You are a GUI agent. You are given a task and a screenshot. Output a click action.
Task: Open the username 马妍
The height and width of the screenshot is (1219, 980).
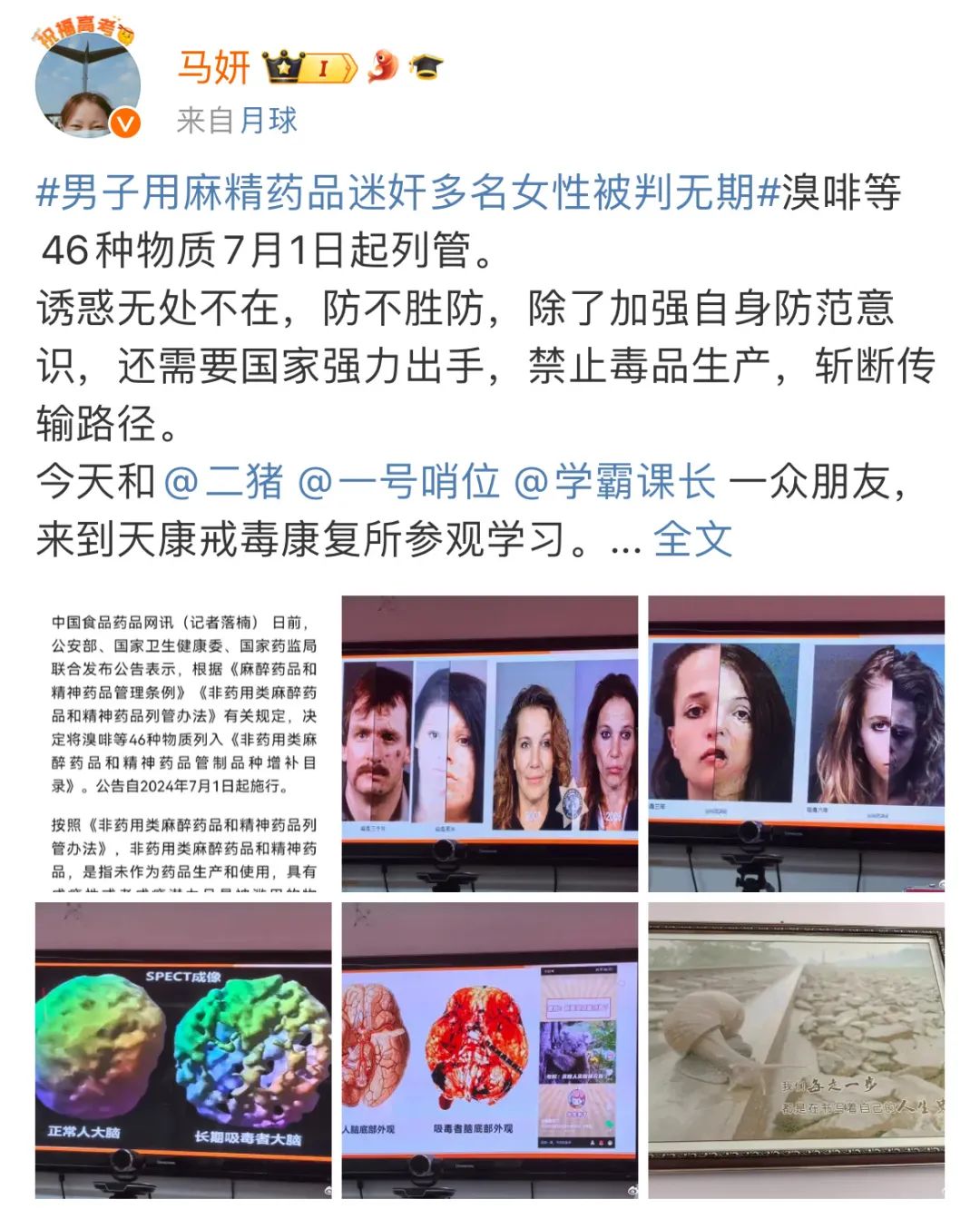pyautogui.click(x=213, y=67)
